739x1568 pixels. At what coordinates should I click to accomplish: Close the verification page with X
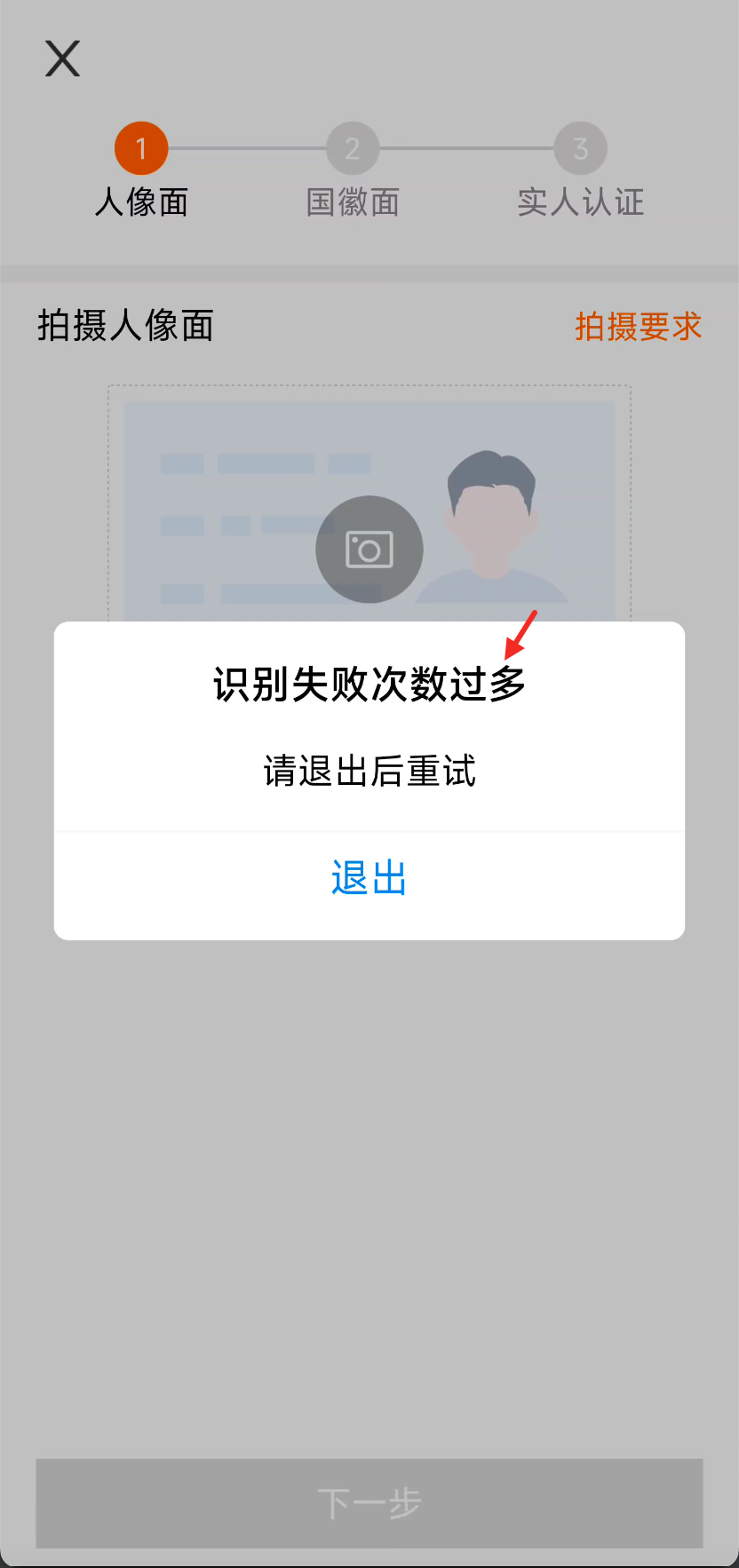coord(63,59)
